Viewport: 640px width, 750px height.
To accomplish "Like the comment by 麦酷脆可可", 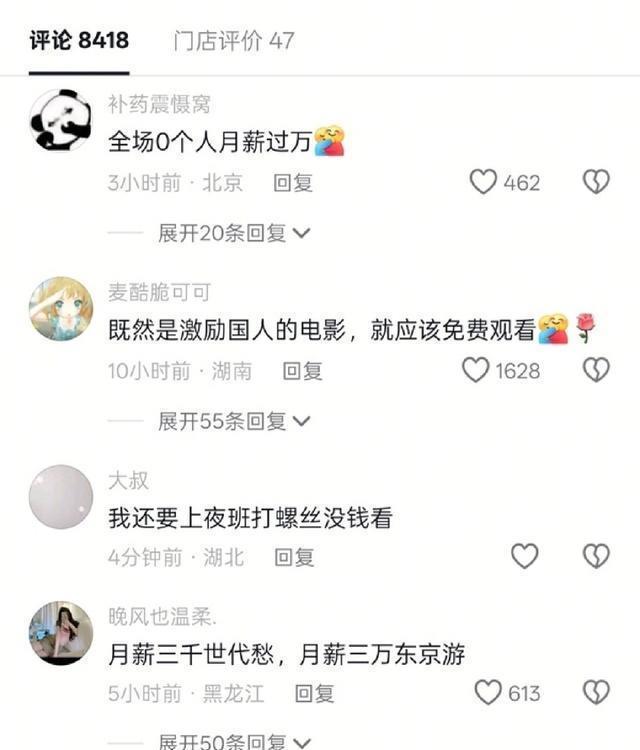I will click(476, 371).
